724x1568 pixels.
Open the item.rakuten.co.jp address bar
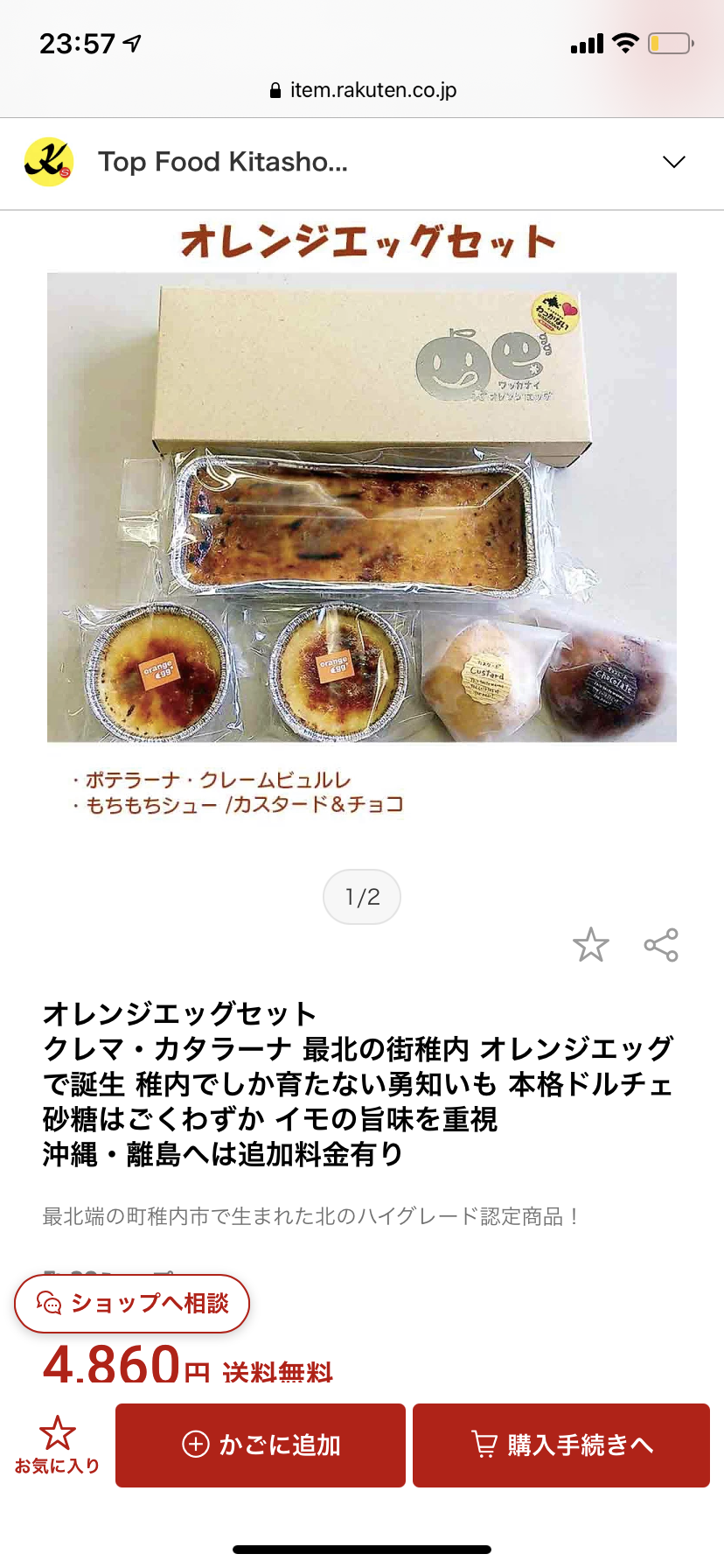pos(362,90)
